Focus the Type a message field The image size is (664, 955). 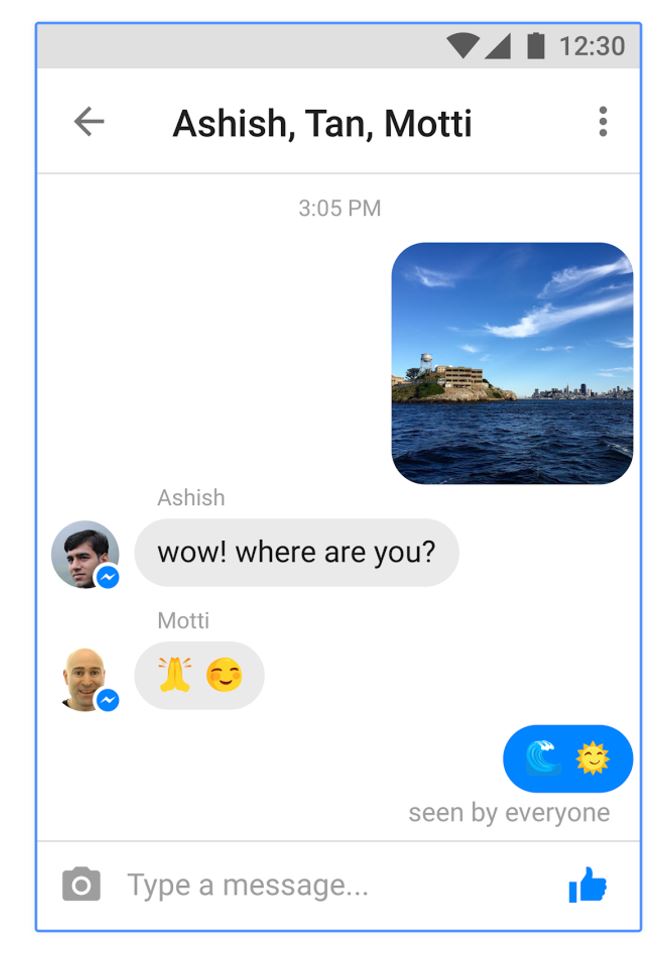click(300, 885)
